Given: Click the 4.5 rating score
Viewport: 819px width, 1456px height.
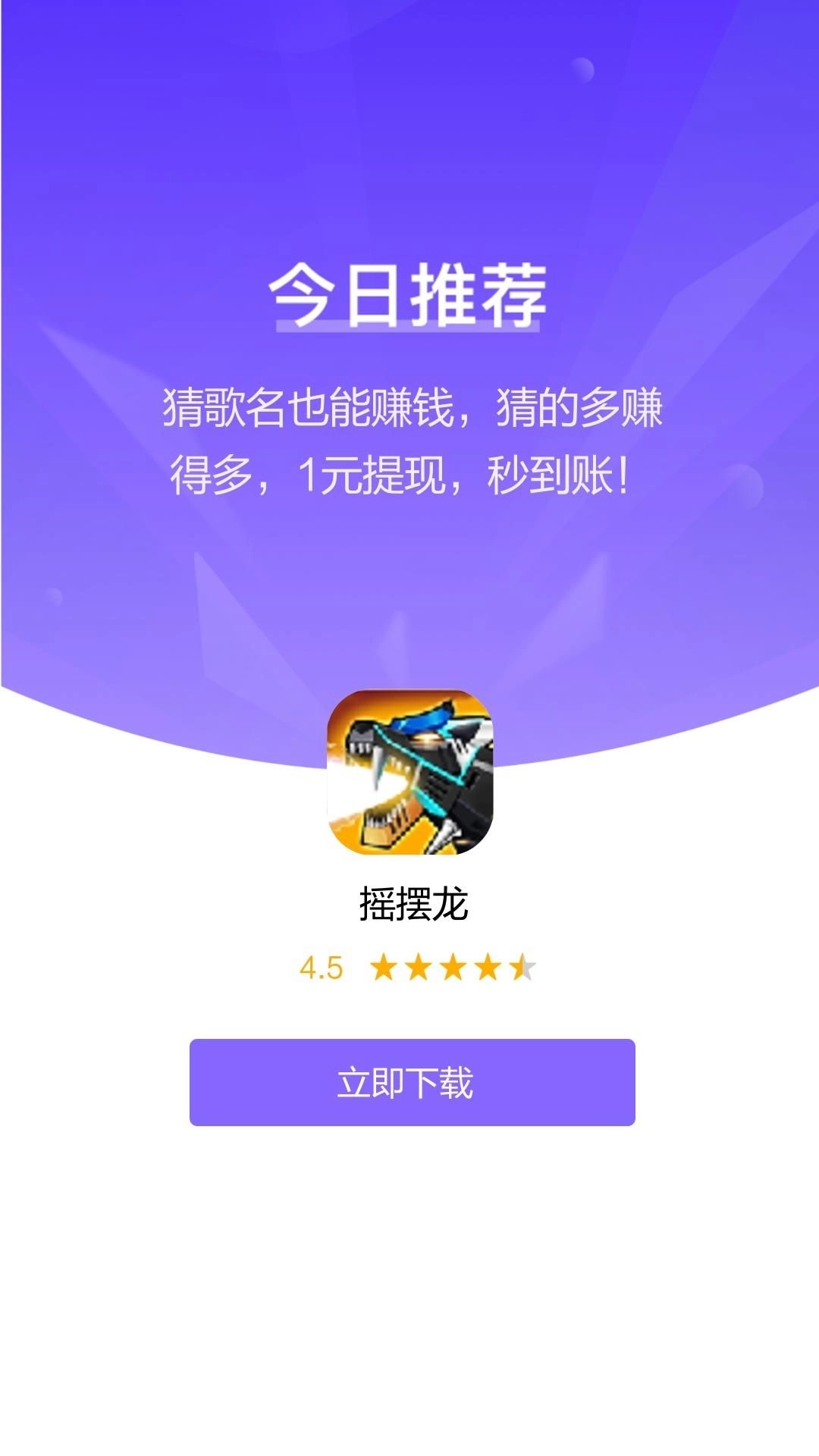Looking at the screenshot, I should (322, 965).
